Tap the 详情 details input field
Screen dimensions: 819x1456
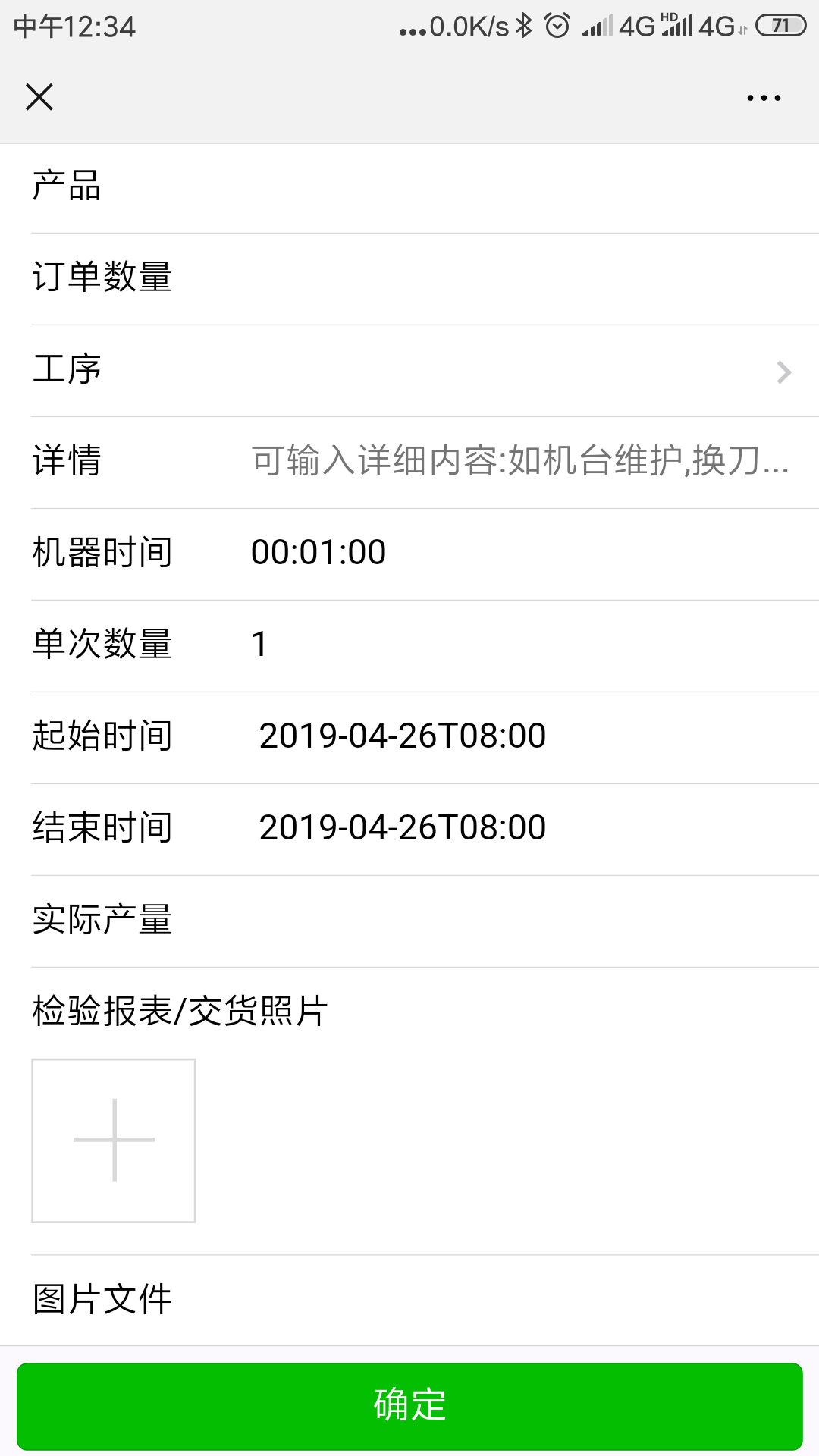[x=520, y=461]
